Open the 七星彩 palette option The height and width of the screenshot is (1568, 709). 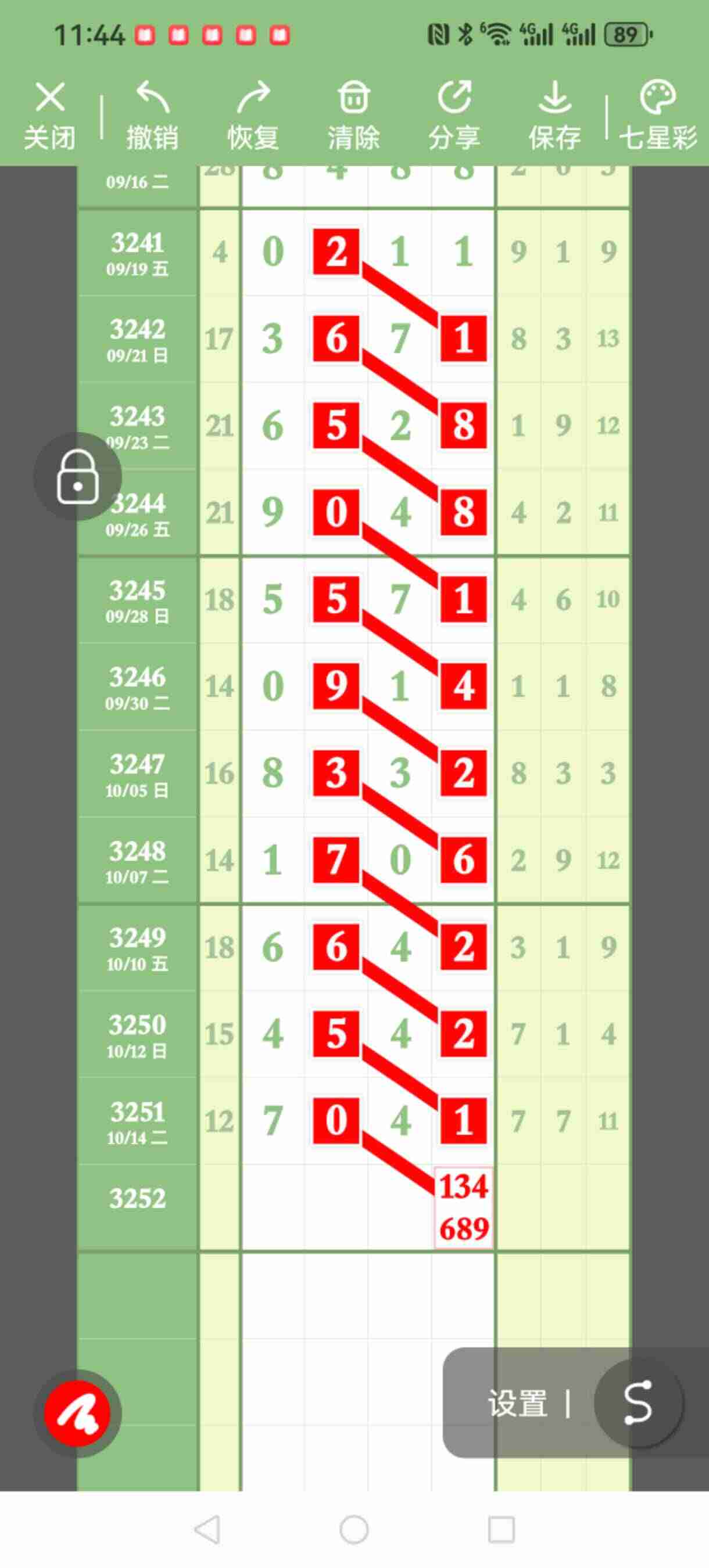(658, 114)
